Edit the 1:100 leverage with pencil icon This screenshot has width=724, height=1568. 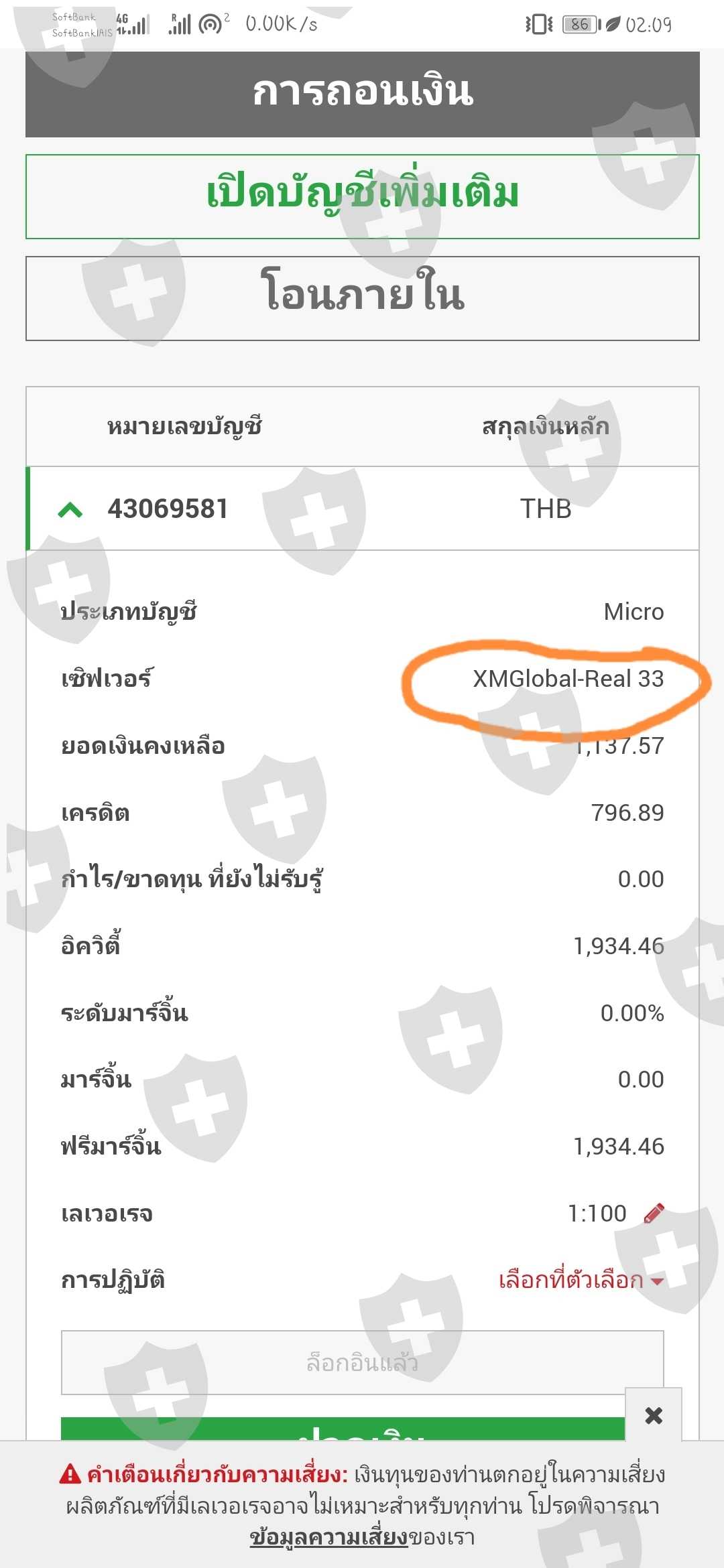(x=654, y=1213)
